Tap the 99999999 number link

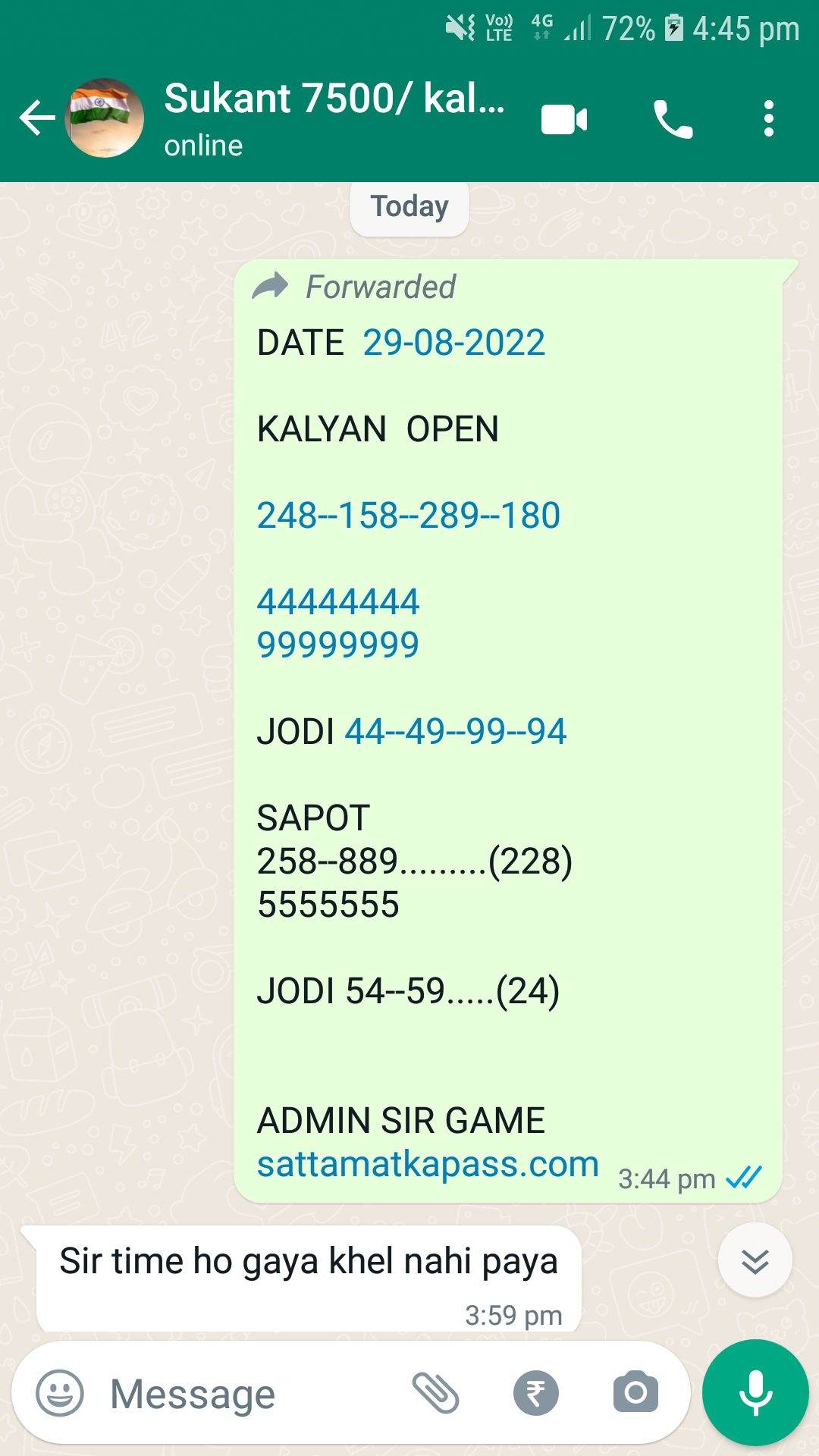click(337, 645)
